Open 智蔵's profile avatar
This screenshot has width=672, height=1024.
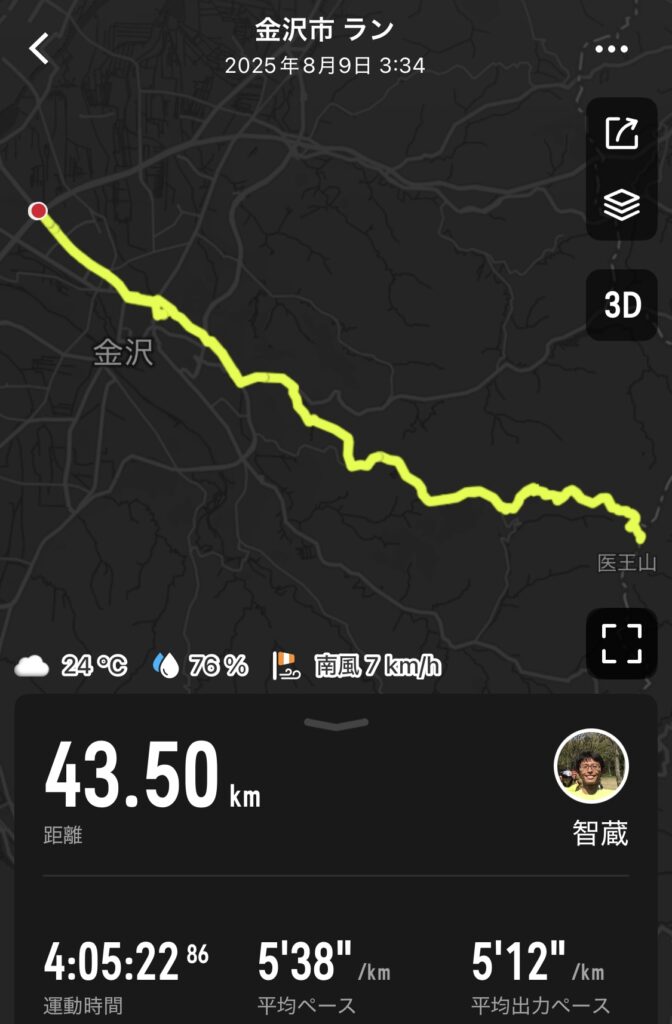point(591,766)
